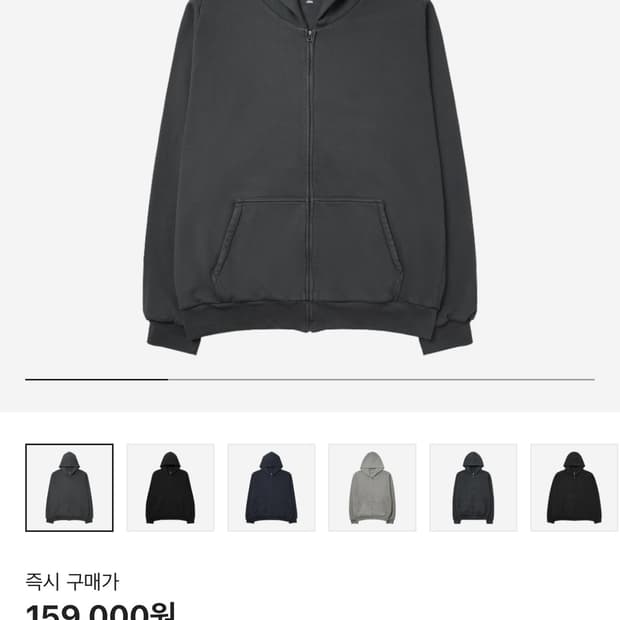Choose the light gray hoodie thumbnail
The width and height of the screenshot is (620, 620).
point(372,487)
